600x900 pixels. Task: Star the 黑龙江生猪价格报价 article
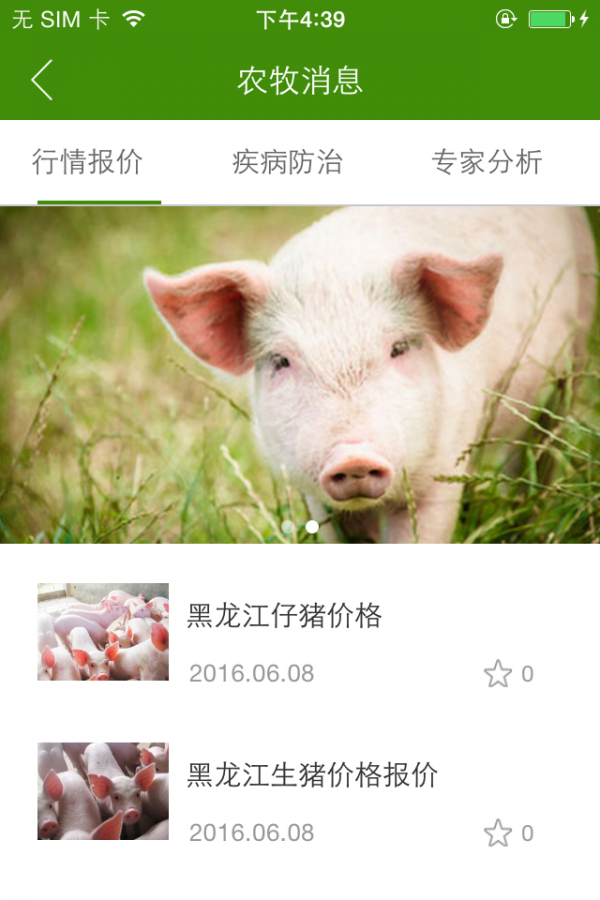pyautogui.click(x=498, y=833)
